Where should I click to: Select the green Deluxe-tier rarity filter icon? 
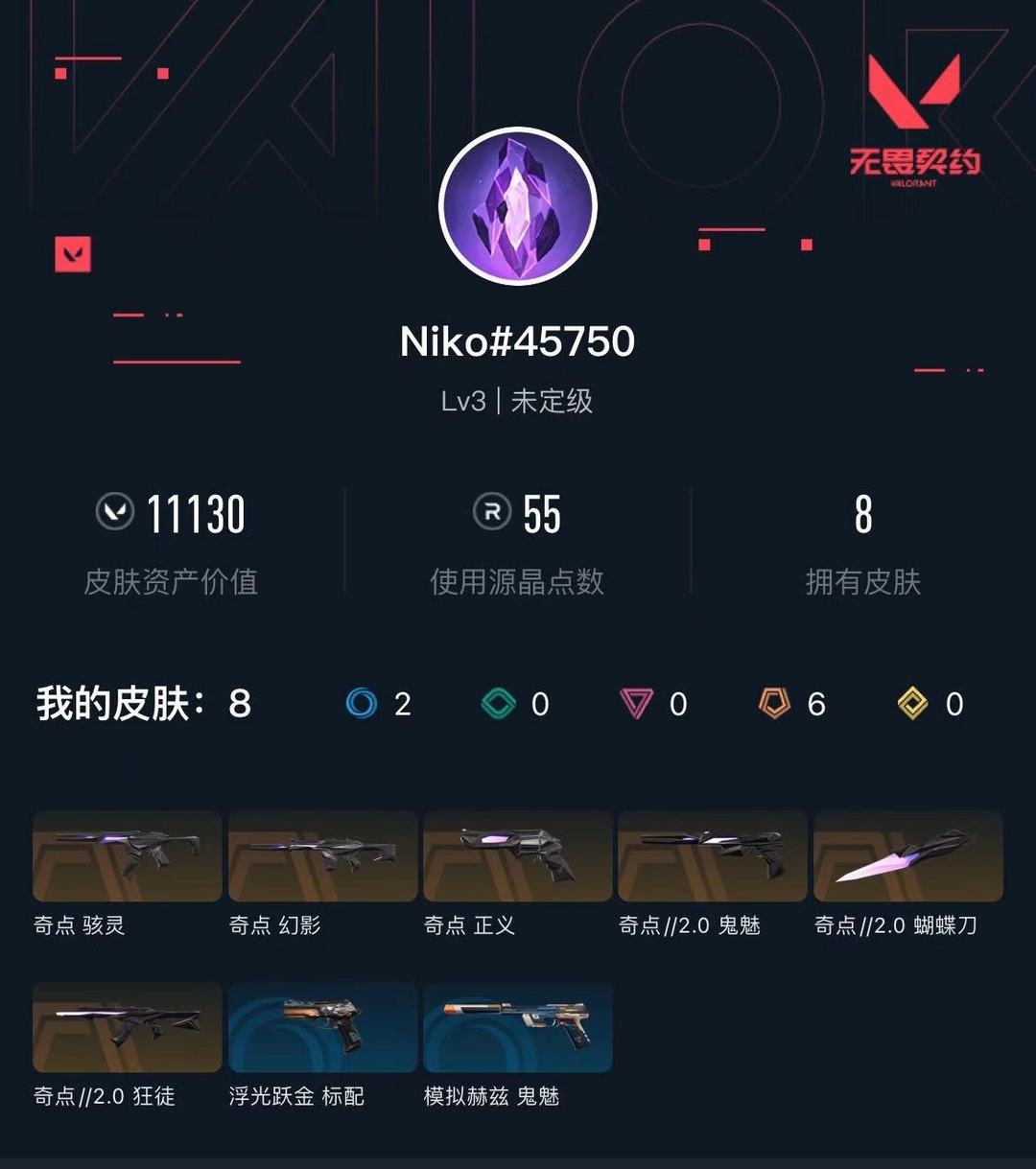point(498,705)
